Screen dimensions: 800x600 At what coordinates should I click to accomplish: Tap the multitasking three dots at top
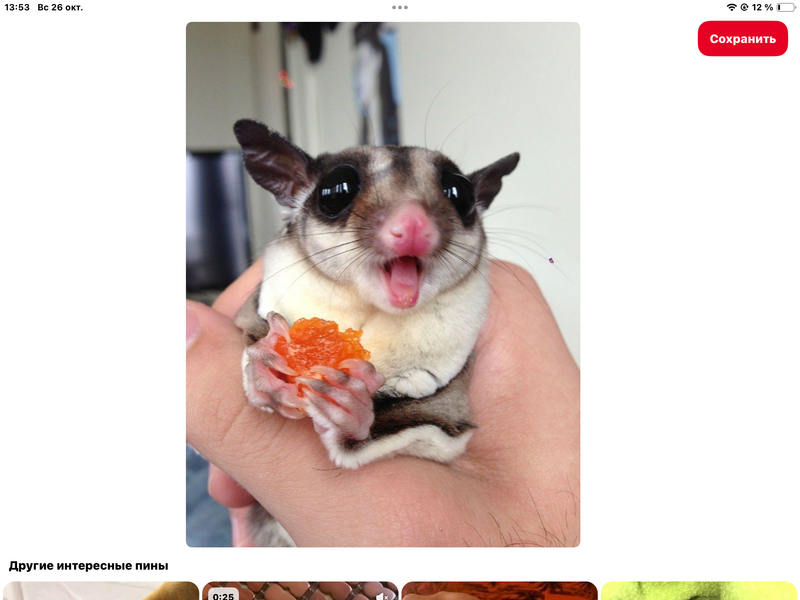point(400,7)
